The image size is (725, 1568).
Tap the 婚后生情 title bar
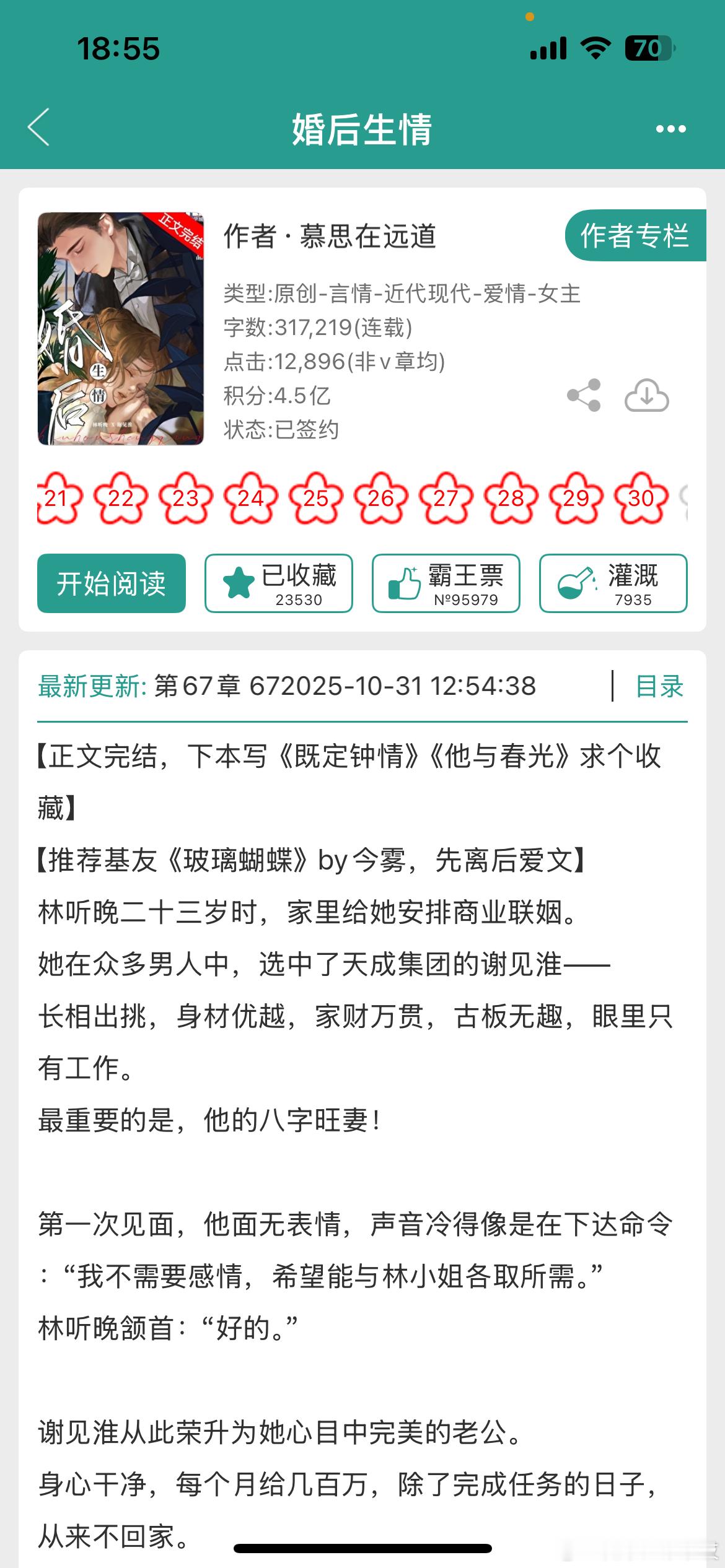pos(362,128)
